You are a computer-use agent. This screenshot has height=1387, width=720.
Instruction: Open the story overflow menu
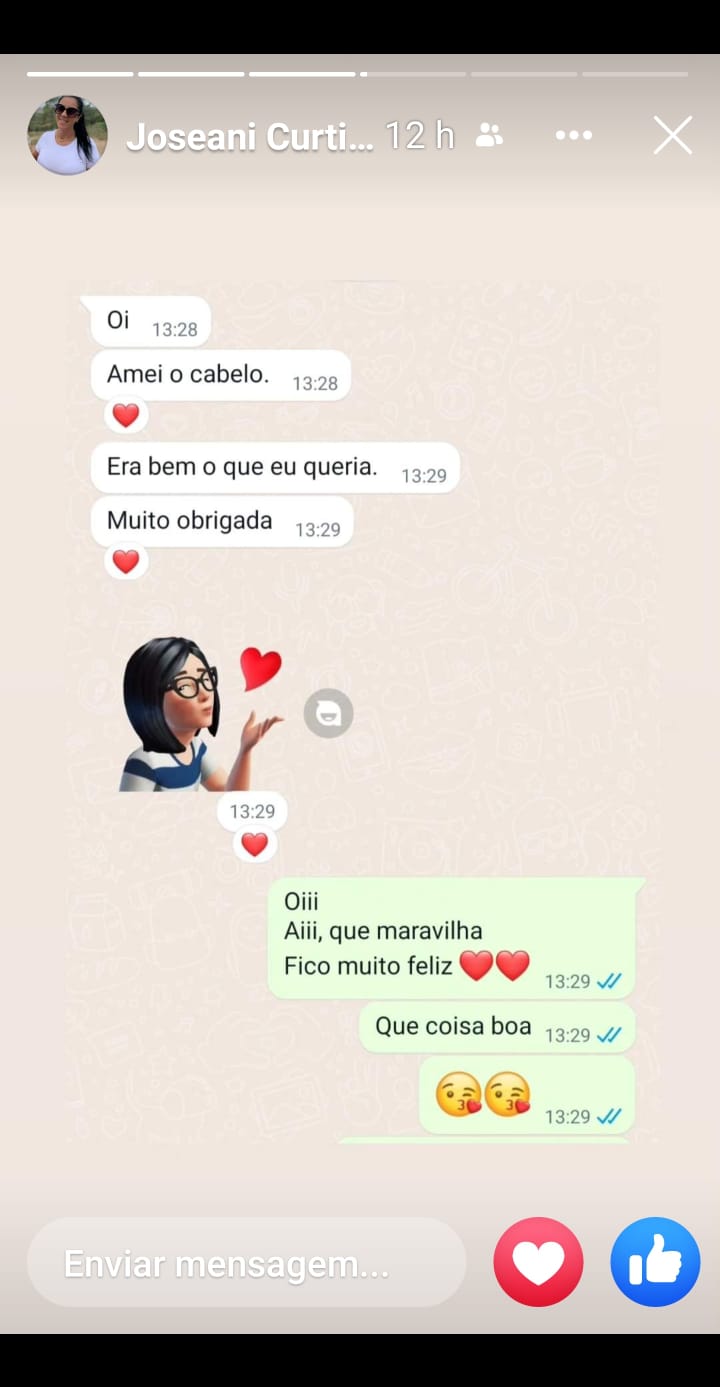[x=573, y=135]
